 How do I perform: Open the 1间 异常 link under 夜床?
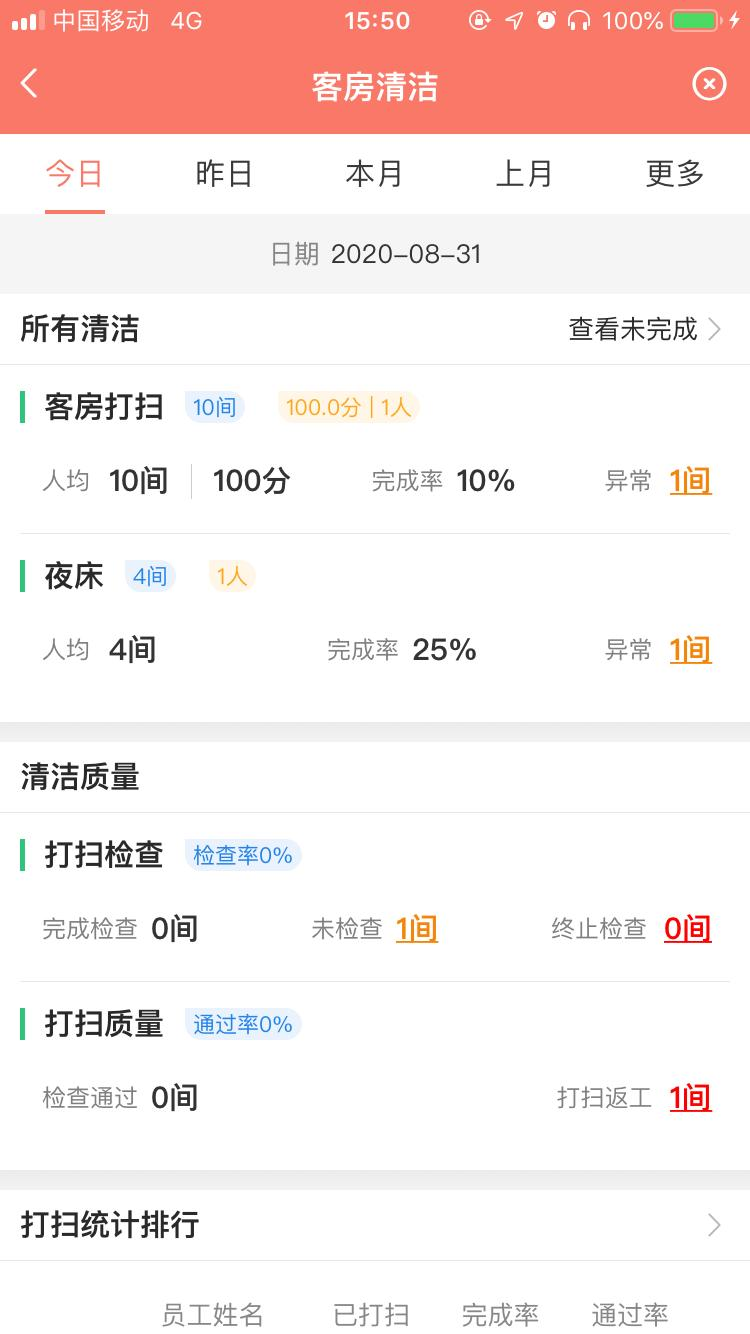[x=690, y=650]
